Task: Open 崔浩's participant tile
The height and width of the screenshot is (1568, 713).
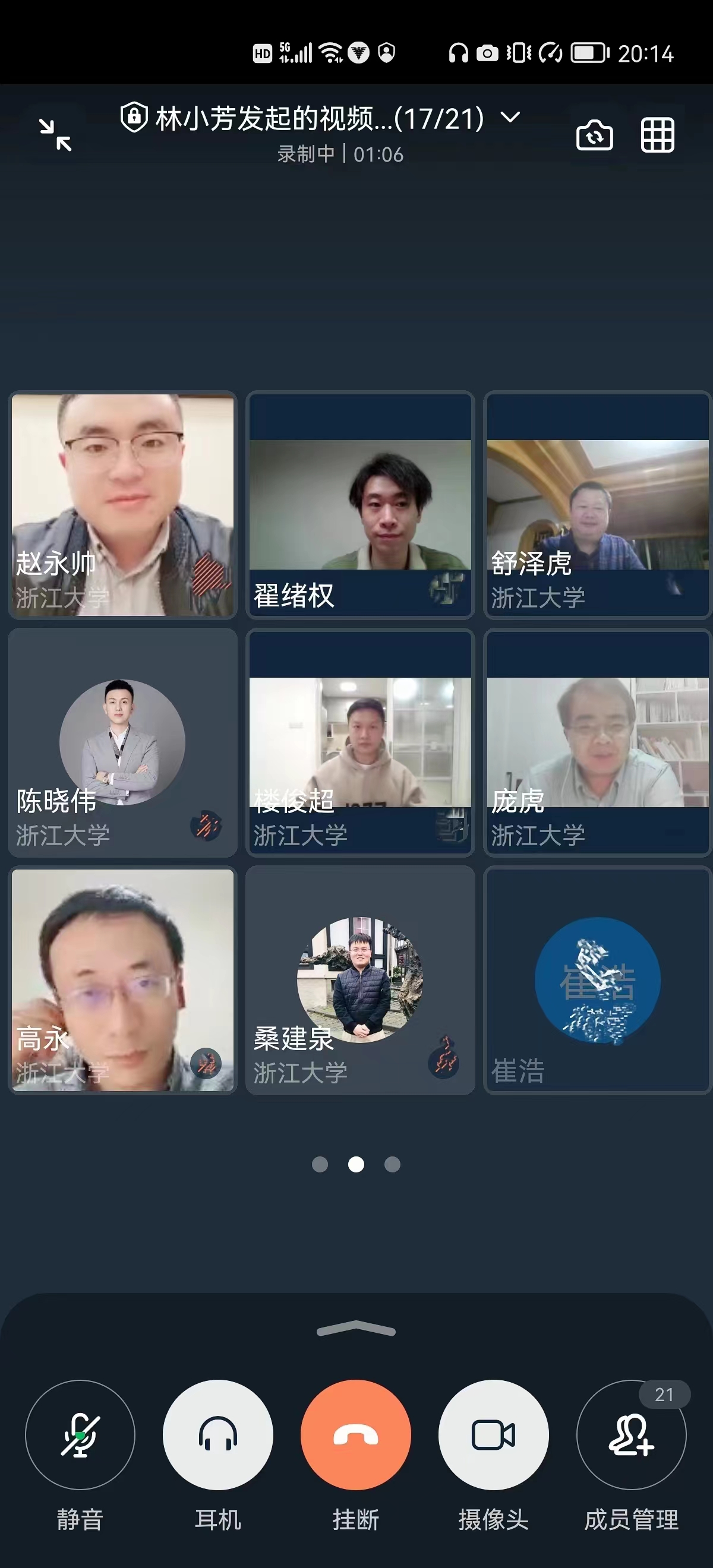Action: (x=597, y=979)
